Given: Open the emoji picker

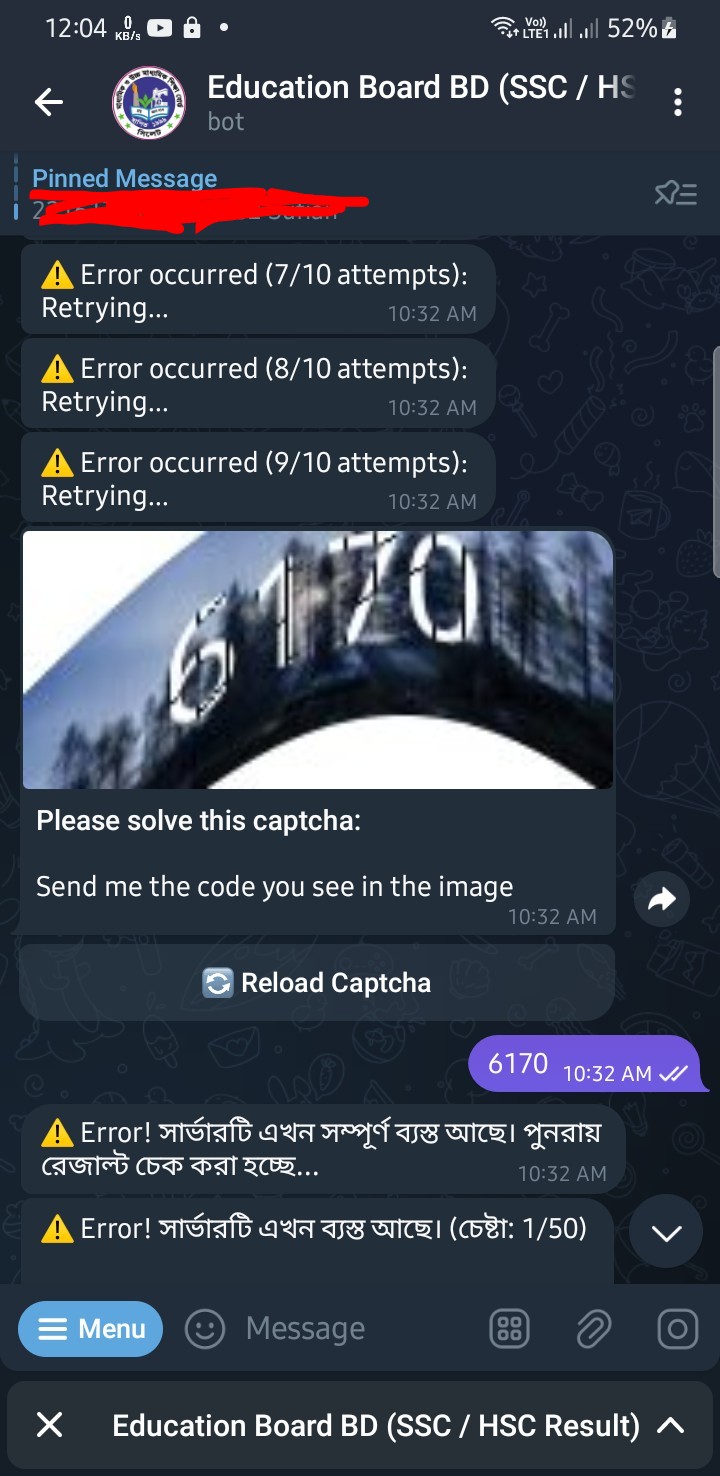Looking at the screenshot, I should click(x=205, y=1329).
